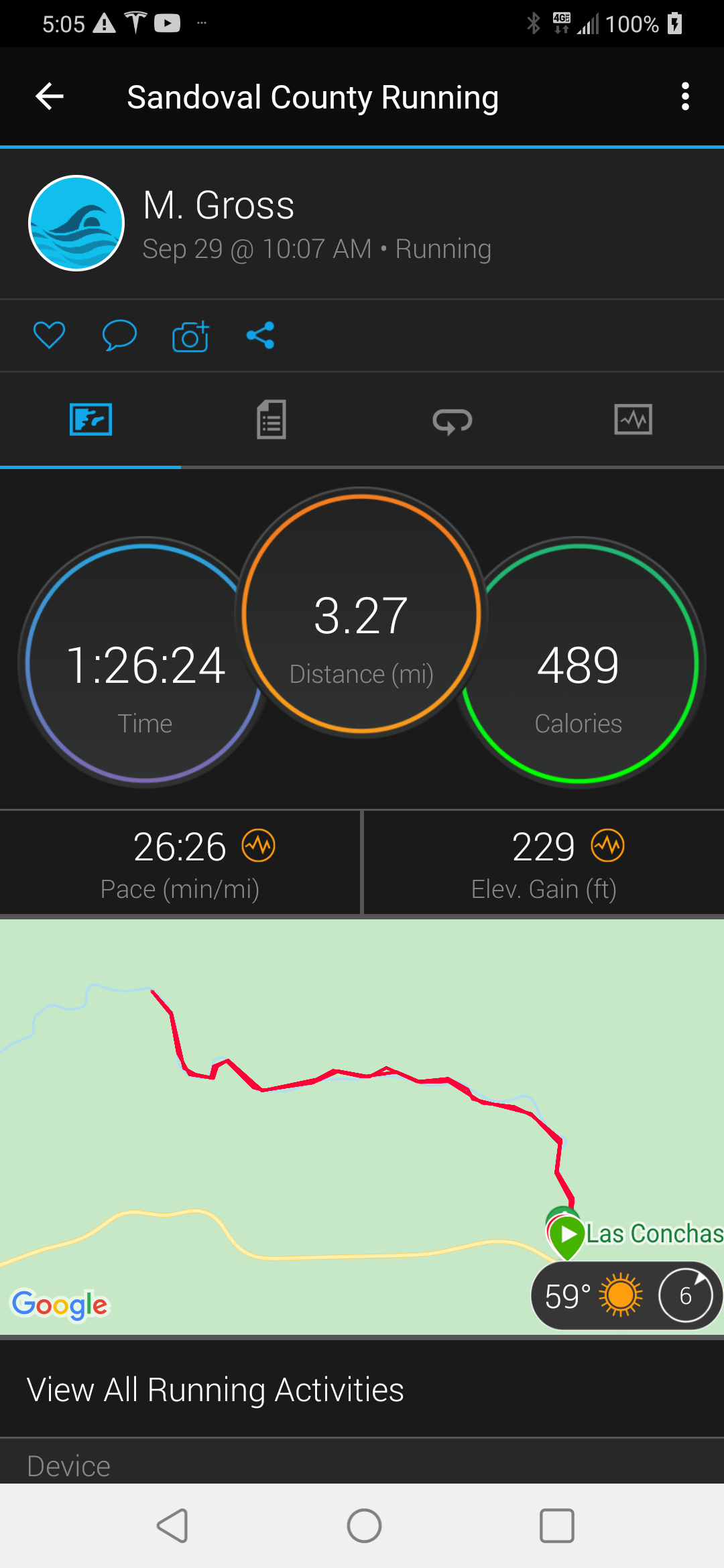Switch to the stats details tab
Screen dimensions: 724x1568
point(271,420)
